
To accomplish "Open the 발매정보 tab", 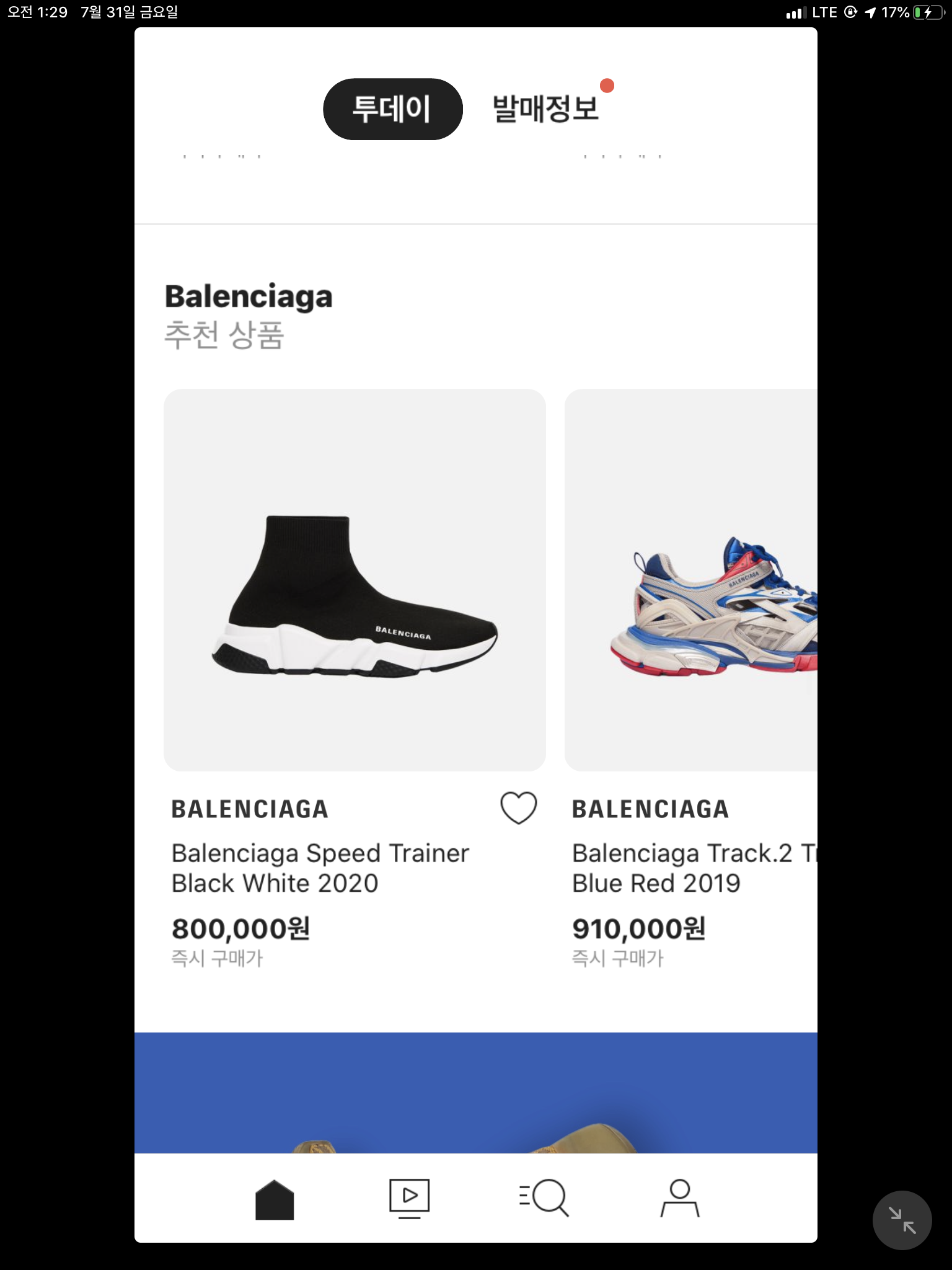I will (545, 109).
